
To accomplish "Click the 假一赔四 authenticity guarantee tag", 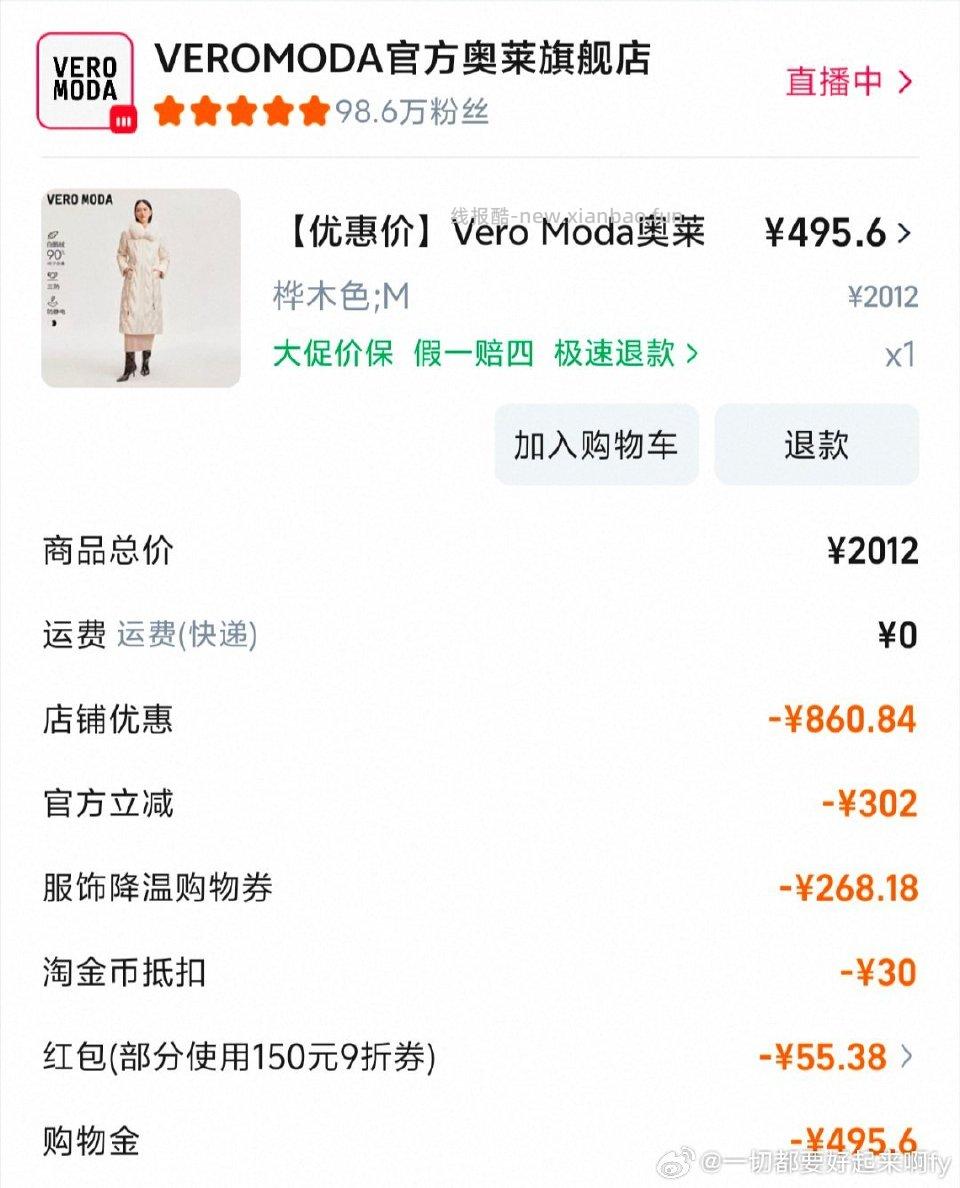I will [473, 355].
